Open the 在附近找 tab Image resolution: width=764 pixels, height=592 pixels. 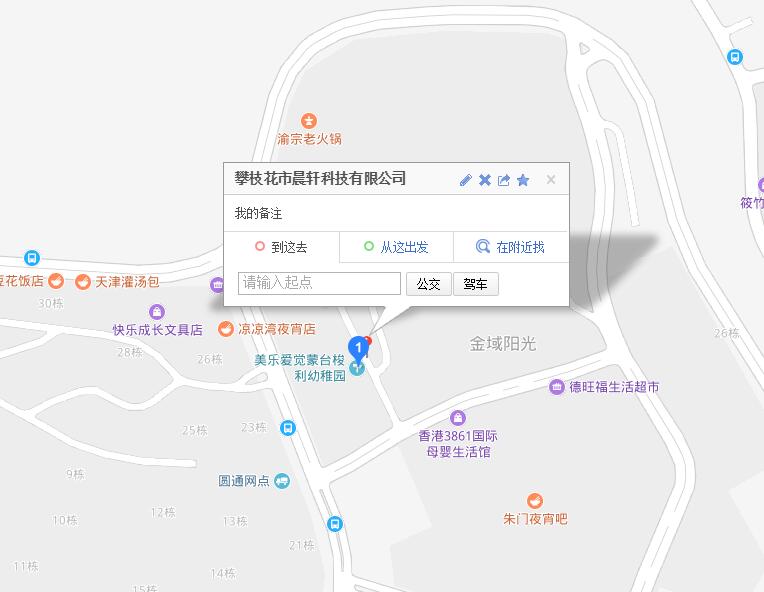[x=510, y=247]
